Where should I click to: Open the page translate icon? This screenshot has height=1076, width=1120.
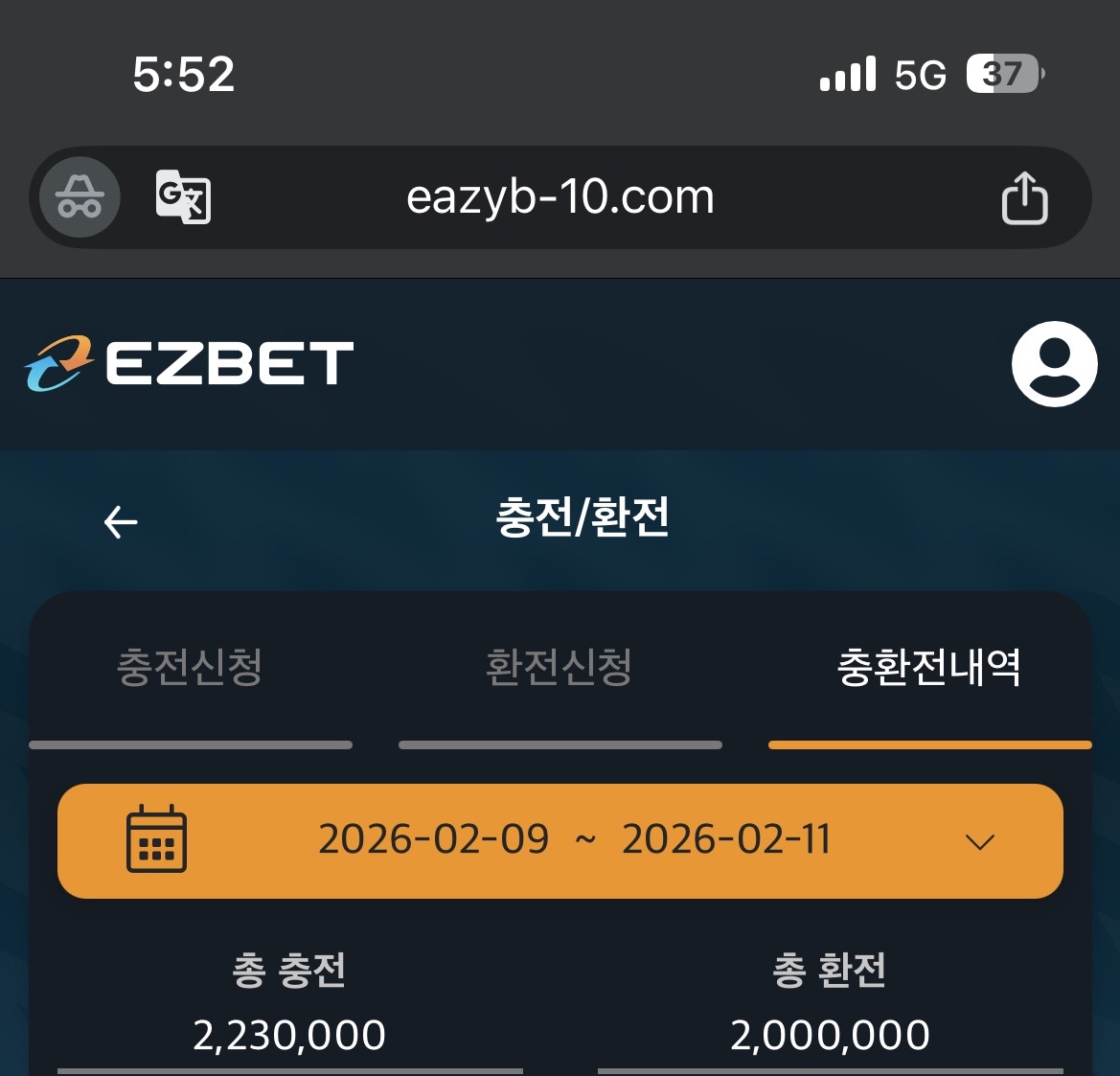183,197
